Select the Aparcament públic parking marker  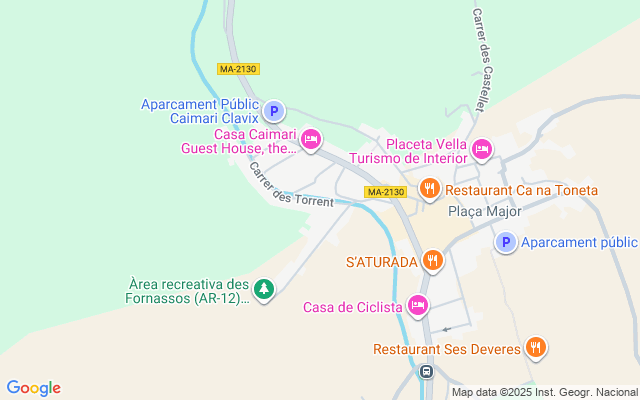[x=506, y=242]
